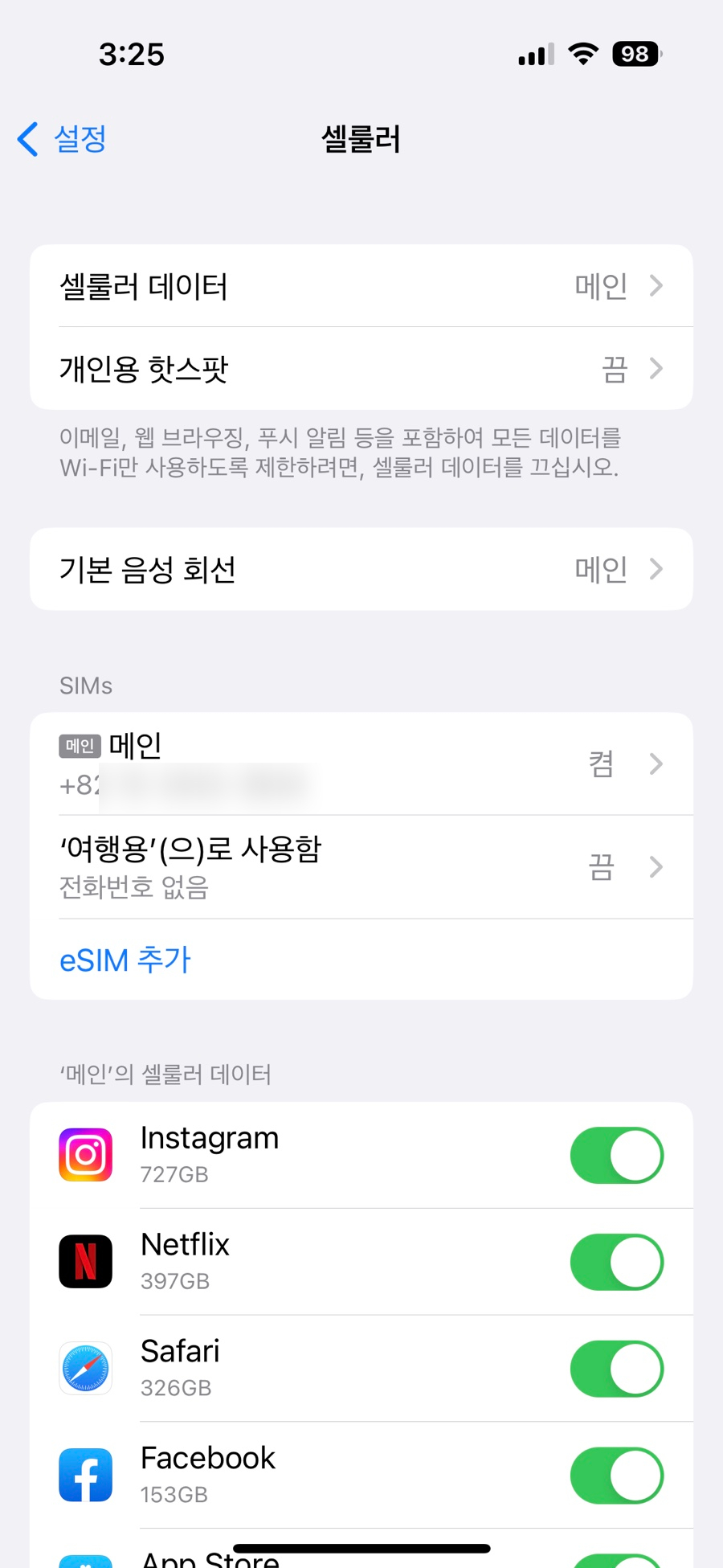The width and height of the screenshot is (723, 1568).
Task: Open 개인용 핫스팟 settings
Action: 361,369
